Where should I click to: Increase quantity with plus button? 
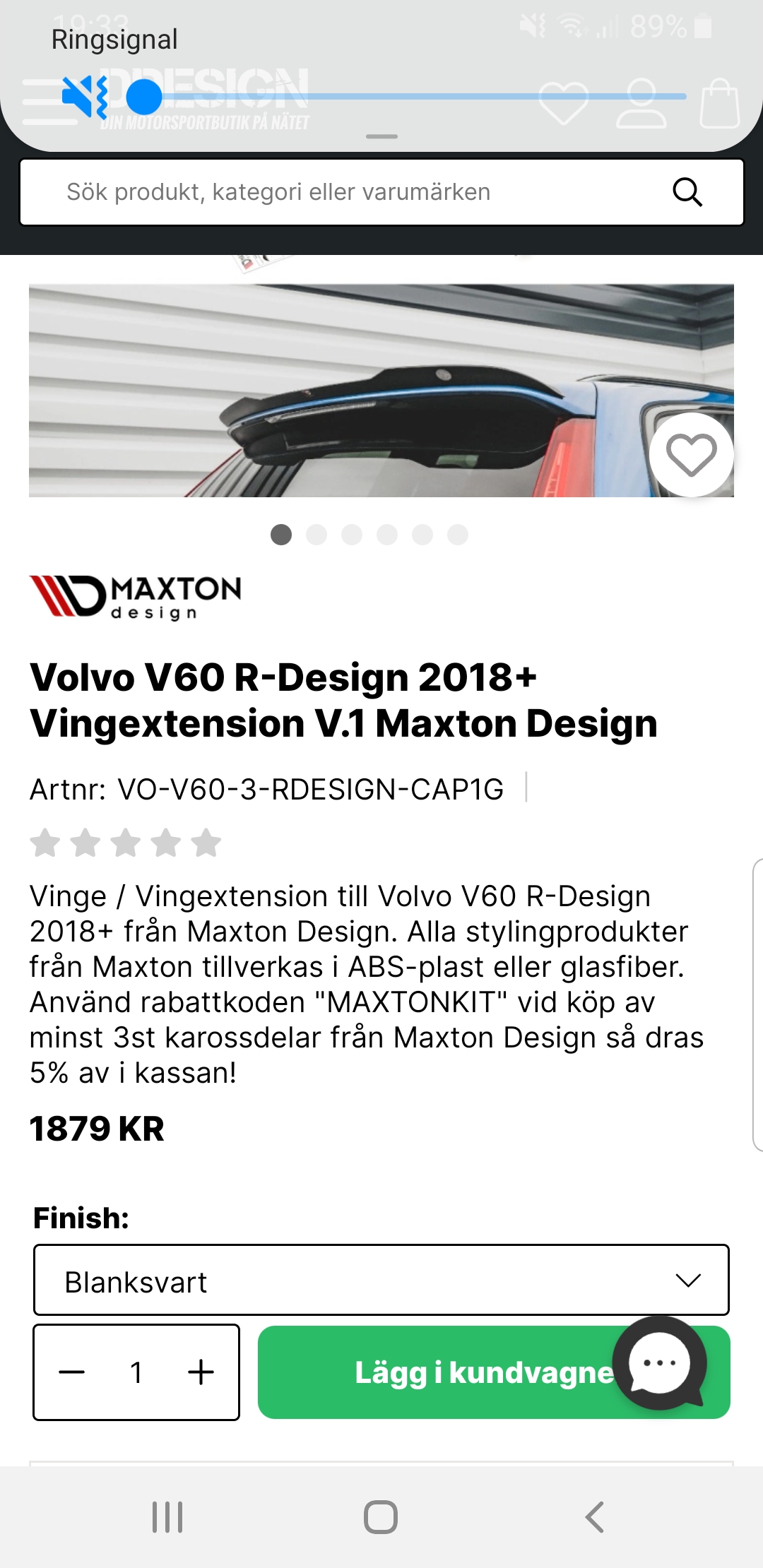coord(201,1372)
